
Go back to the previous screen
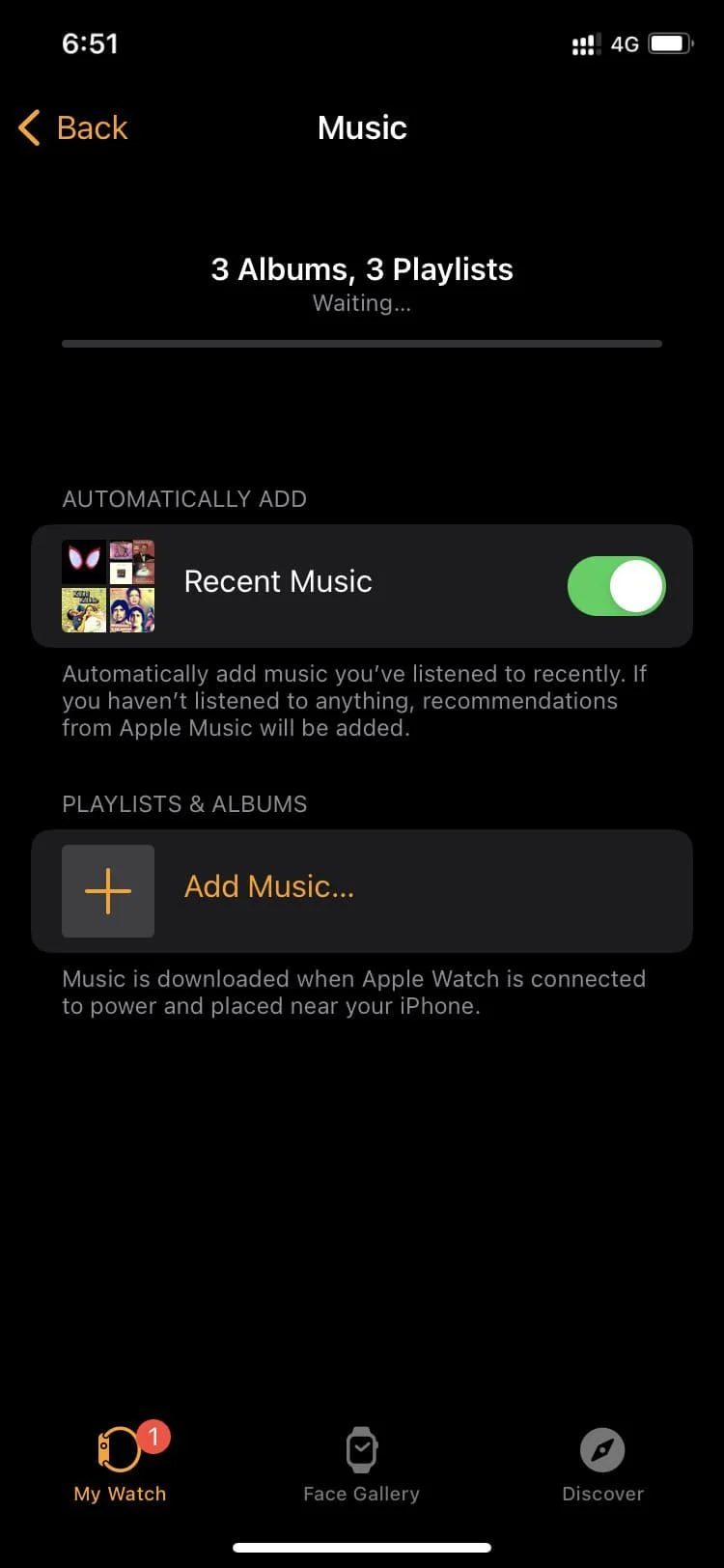pyautogui.click(x=73, y=127)
